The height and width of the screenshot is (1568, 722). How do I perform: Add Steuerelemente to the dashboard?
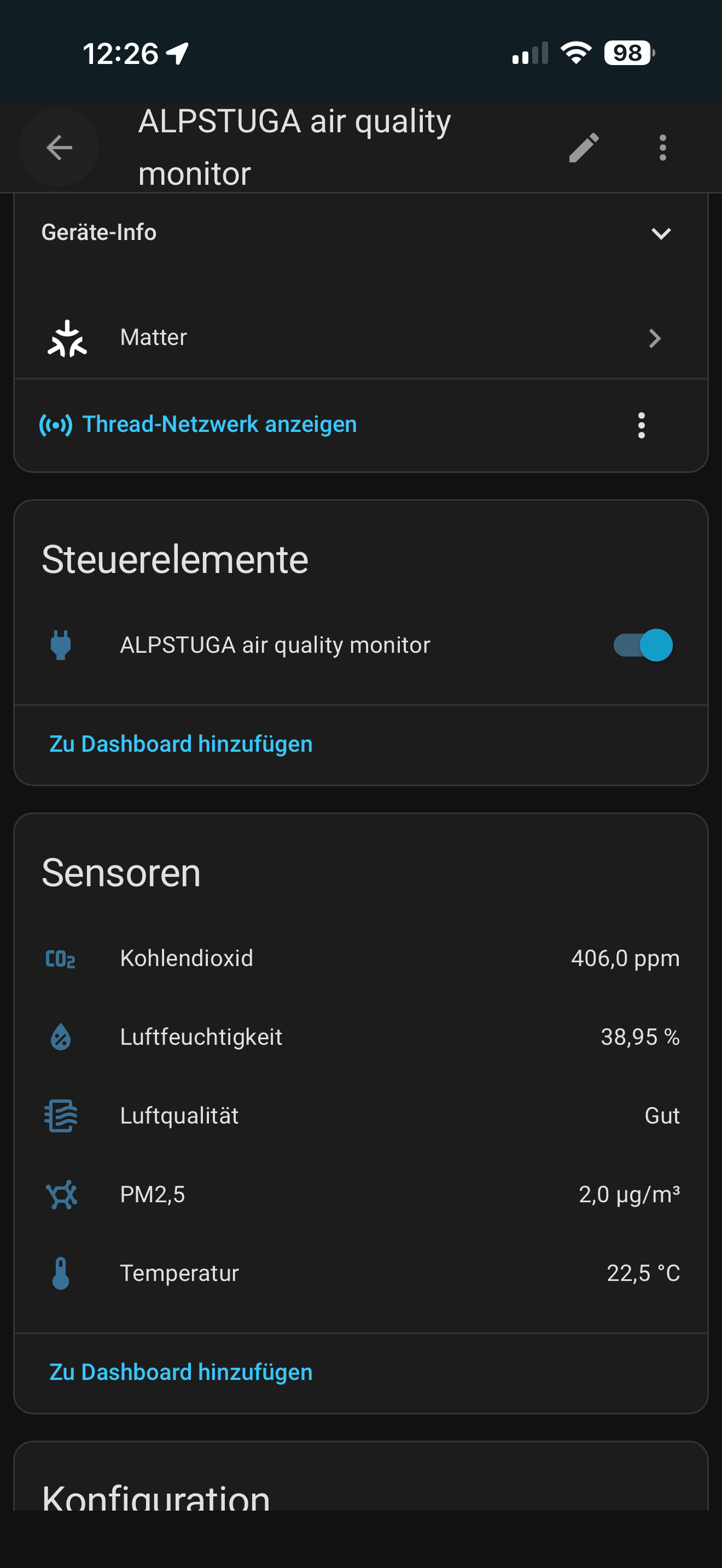pyautogui.click(x=181, y=744)
